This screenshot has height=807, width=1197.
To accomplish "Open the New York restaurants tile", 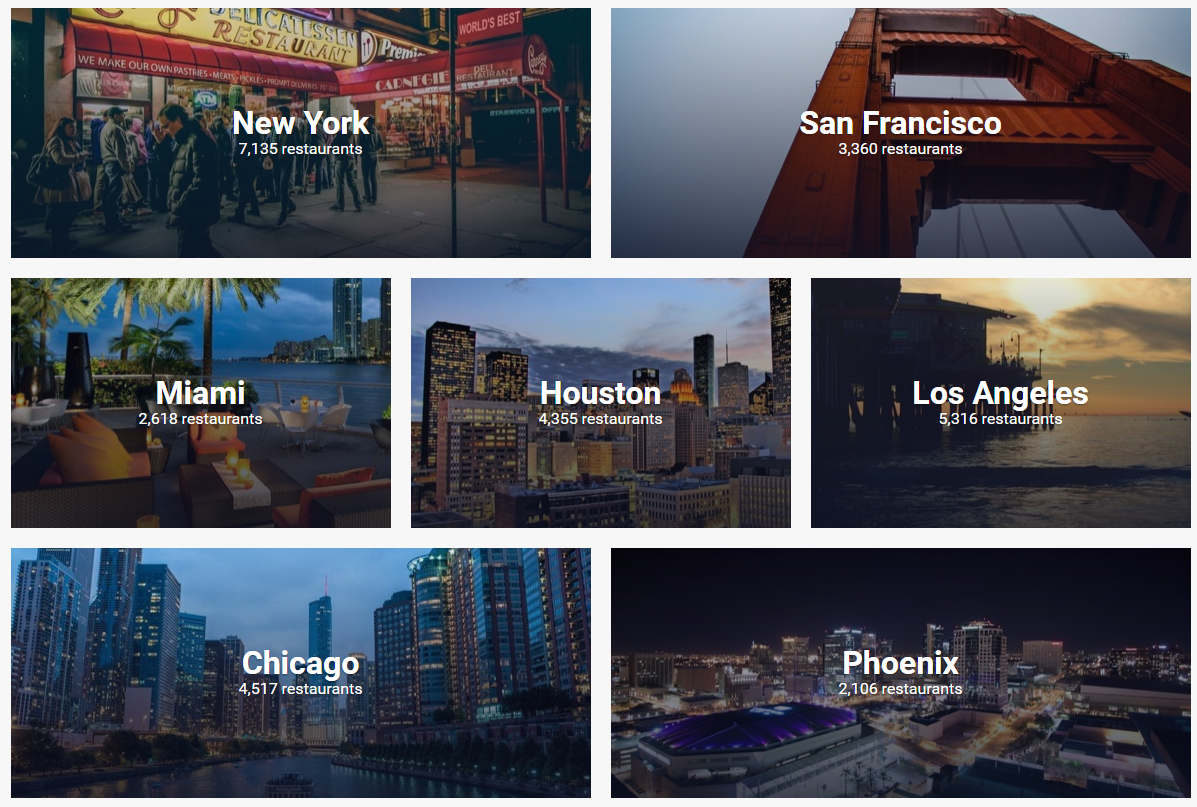I will 300,133.
